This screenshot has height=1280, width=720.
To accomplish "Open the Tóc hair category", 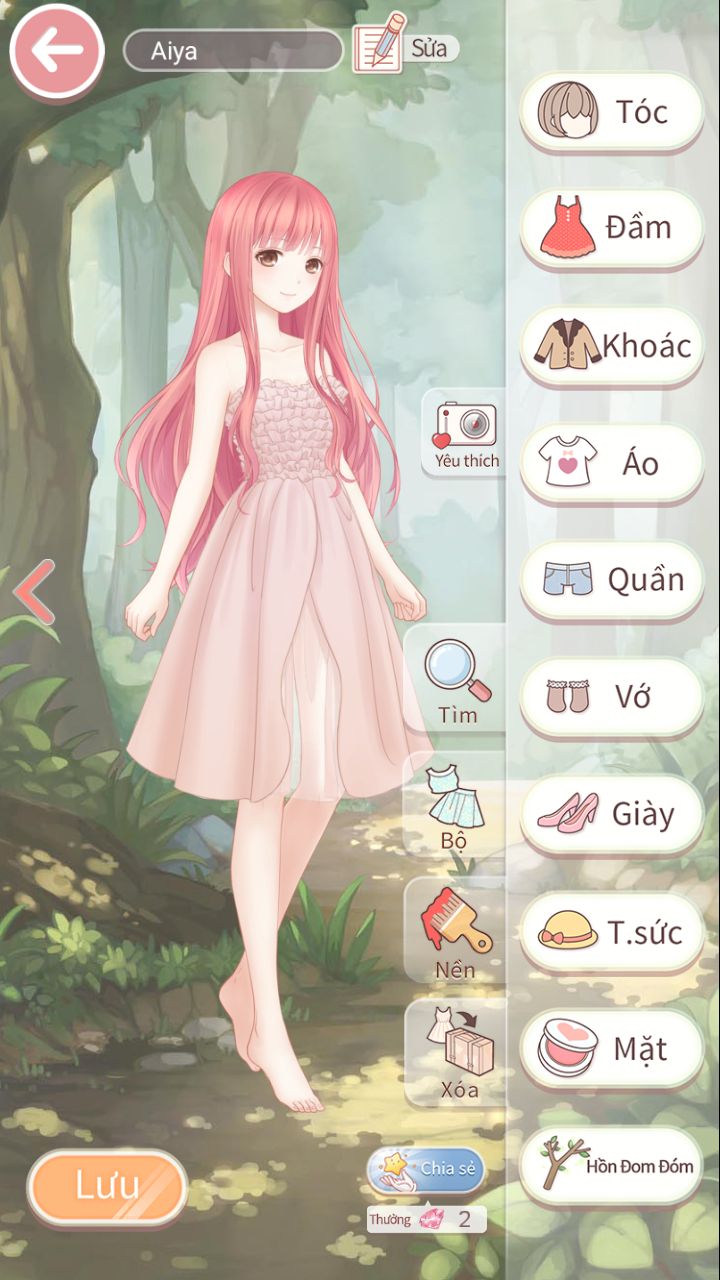I will click(x=612, y=112).
